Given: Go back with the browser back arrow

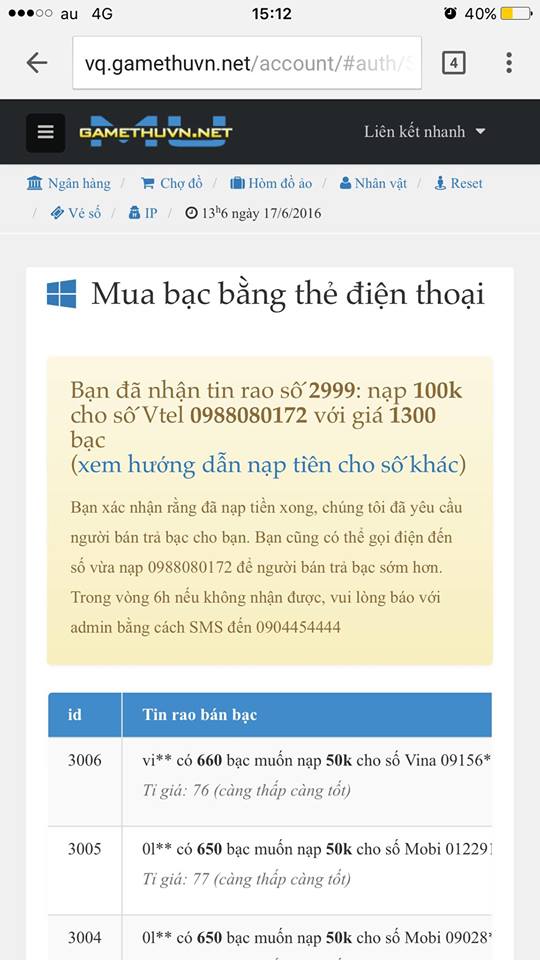Looking at the screenshot, I should tap(37, 62).
